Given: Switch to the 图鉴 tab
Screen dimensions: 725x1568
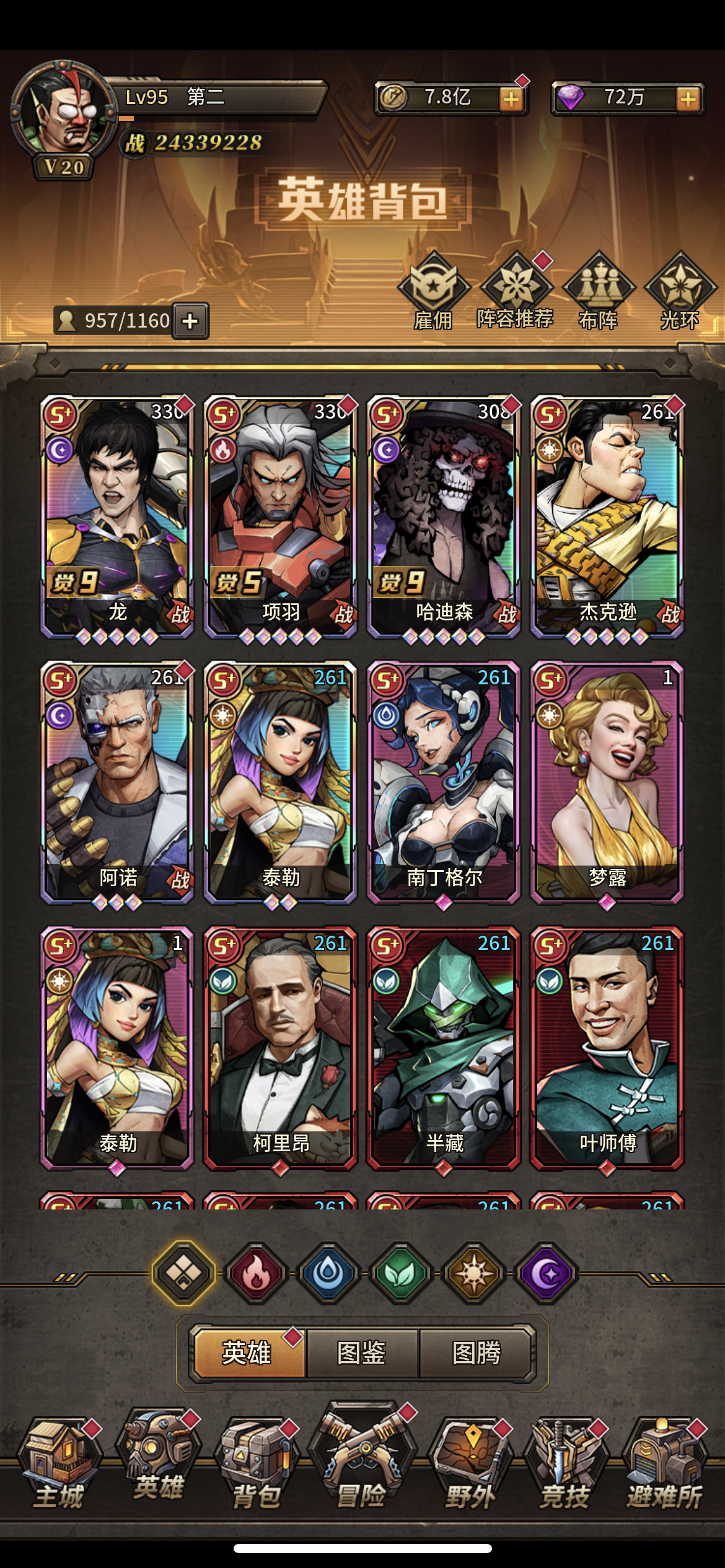Looking at the screenshot, I should click(362, 1352).
